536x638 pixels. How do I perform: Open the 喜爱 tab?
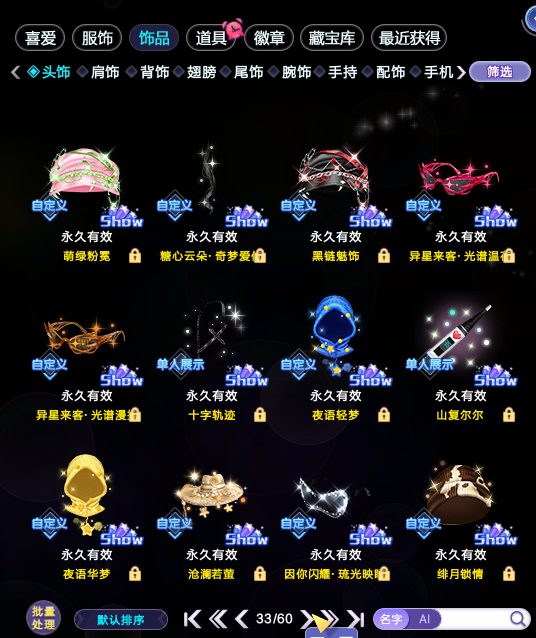40,38
